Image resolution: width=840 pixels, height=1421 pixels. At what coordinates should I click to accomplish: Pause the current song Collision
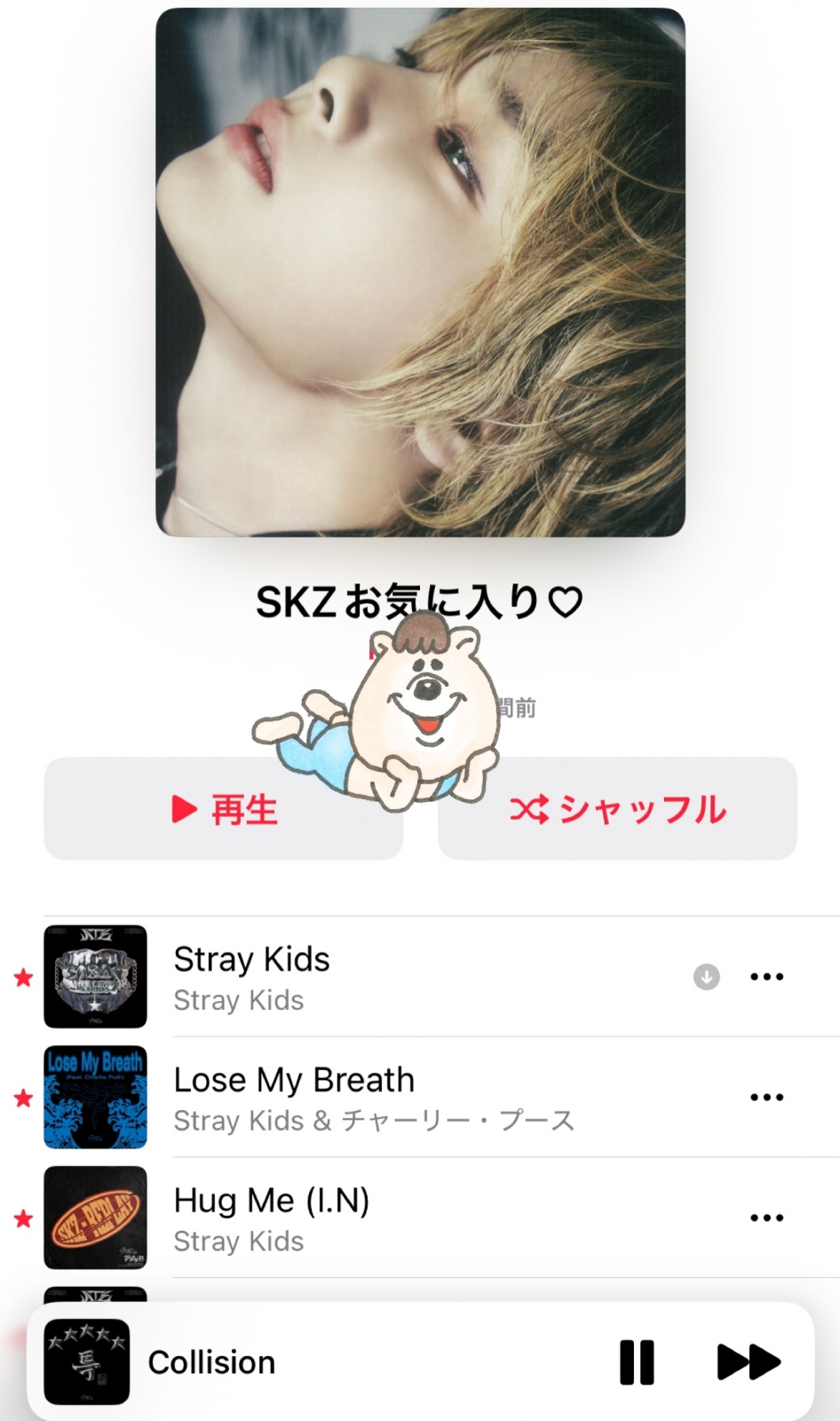pyautogui.click(x=637, y=1362)
